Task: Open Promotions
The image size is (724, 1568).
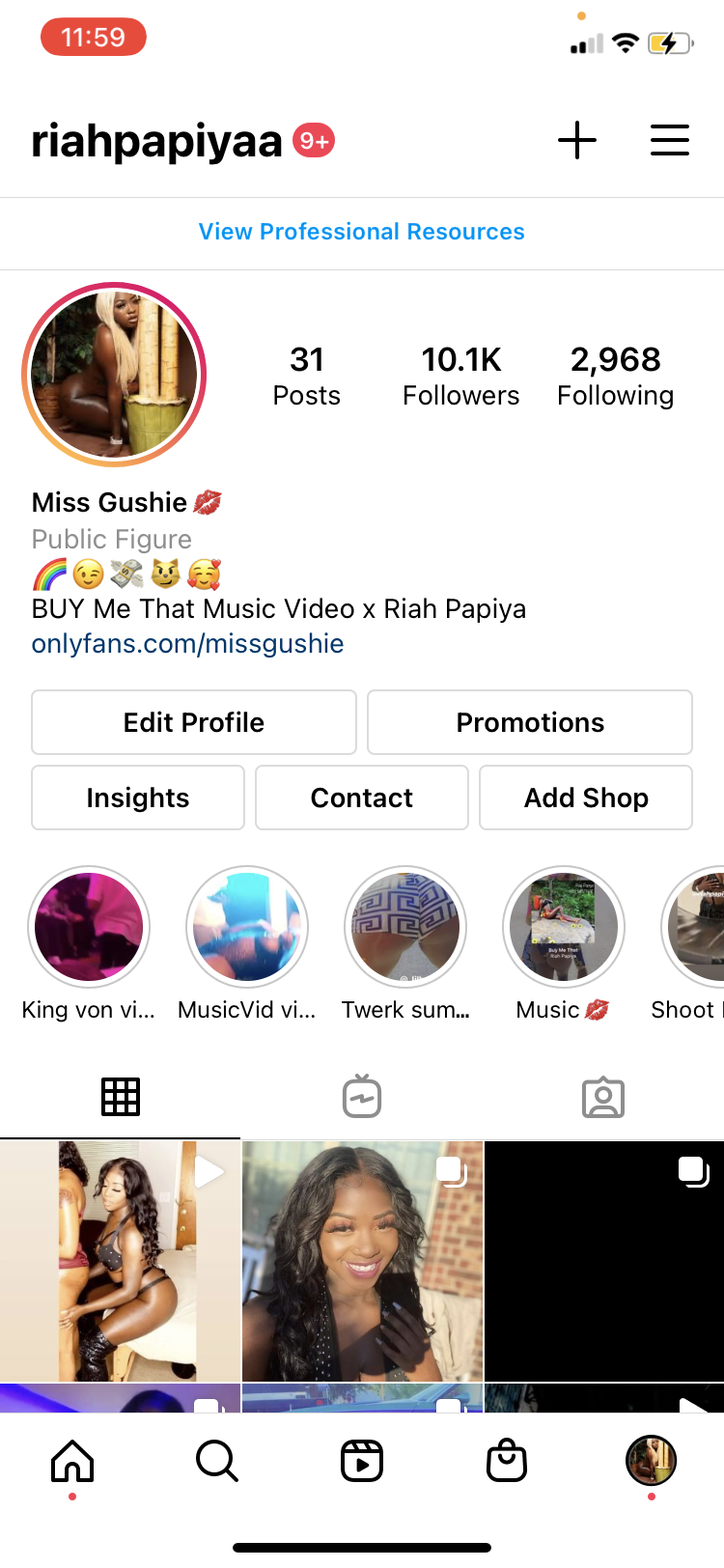Action: (x=530, y=722)
